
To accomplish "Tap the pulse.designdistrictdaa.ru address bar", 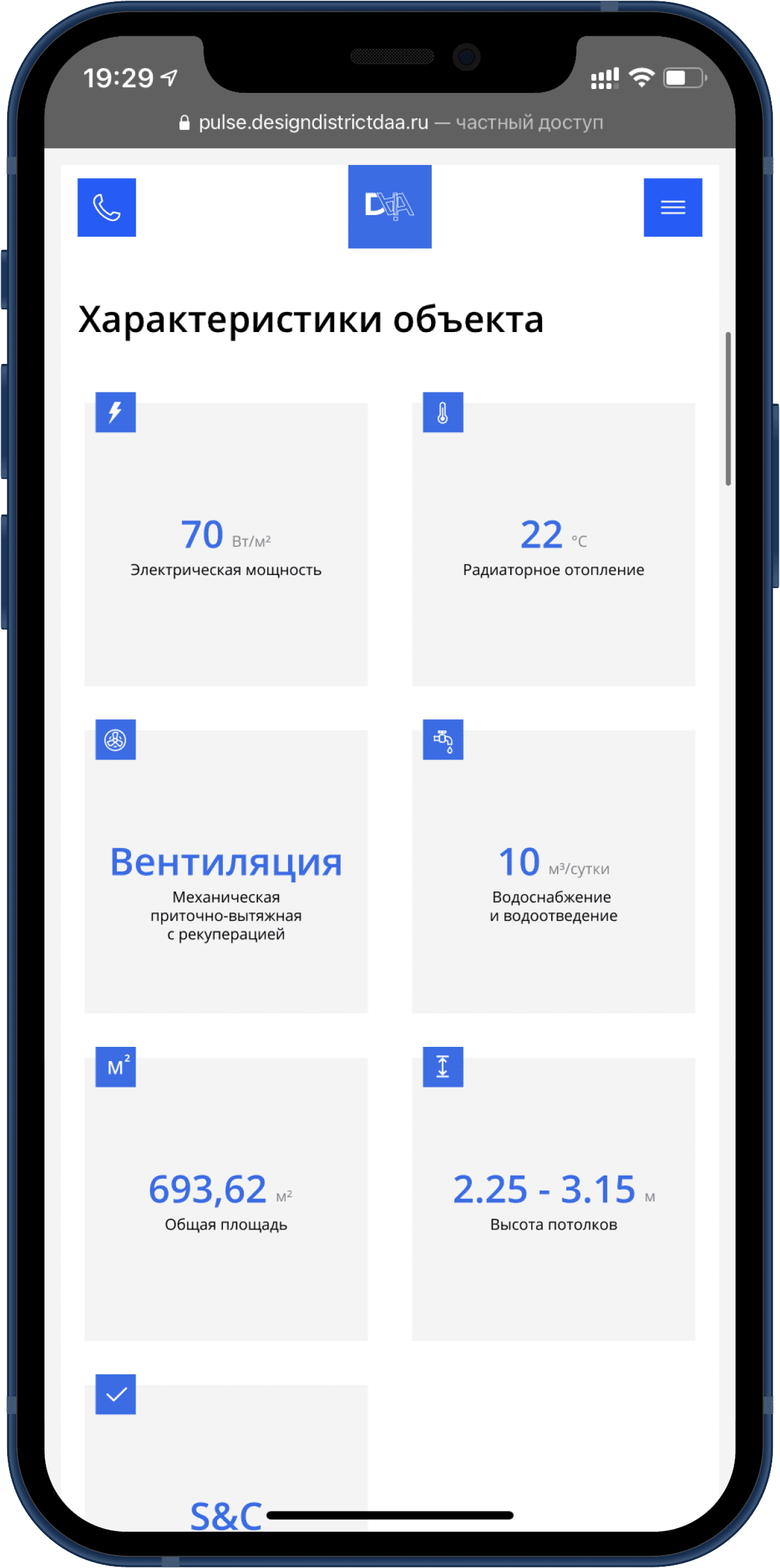I will 390,122.
